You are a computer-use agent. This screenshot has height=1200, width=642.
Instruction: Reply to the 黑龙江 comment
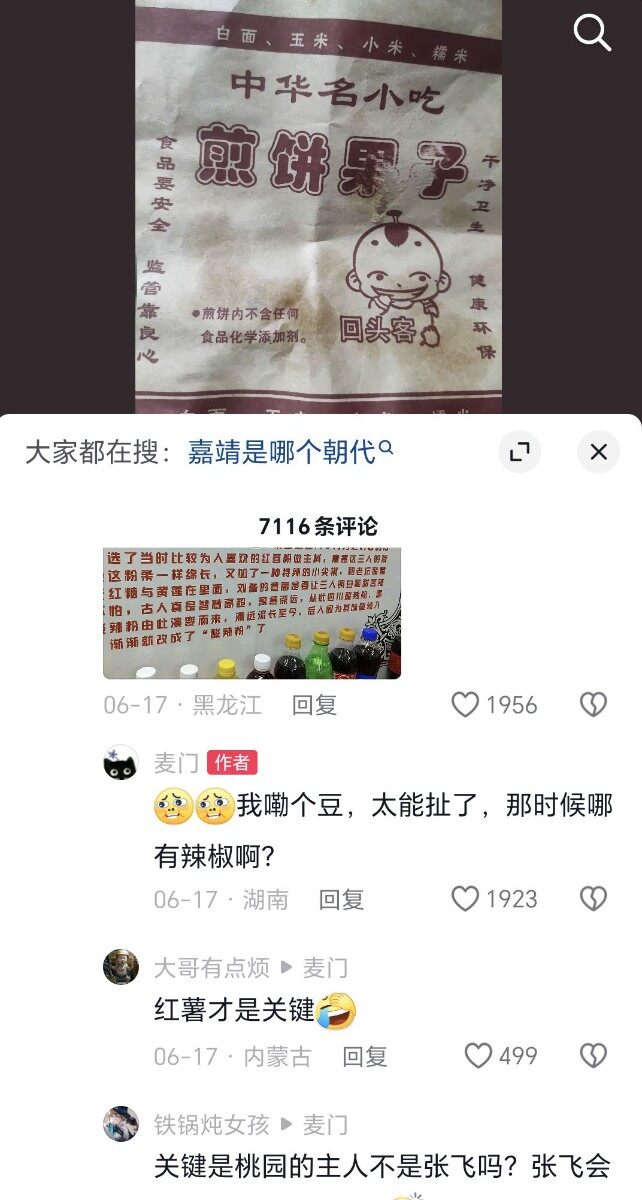(x=315, y=705)
